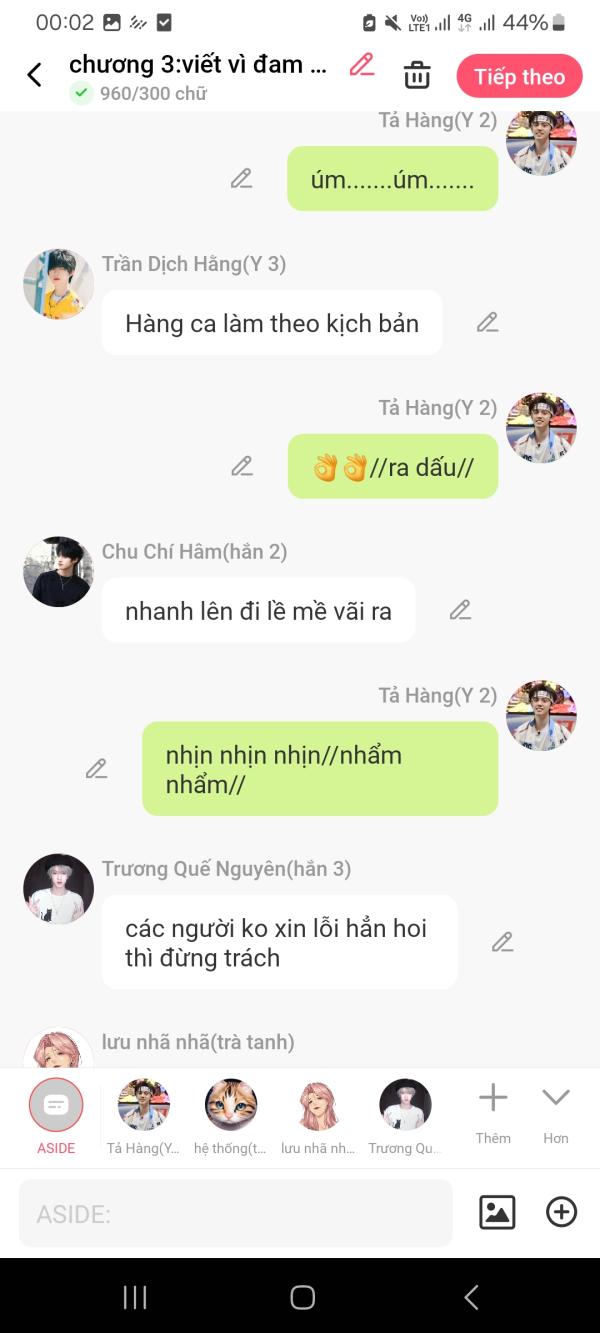Expand the Hơn chevron for more characters

tap(556, 1114)
